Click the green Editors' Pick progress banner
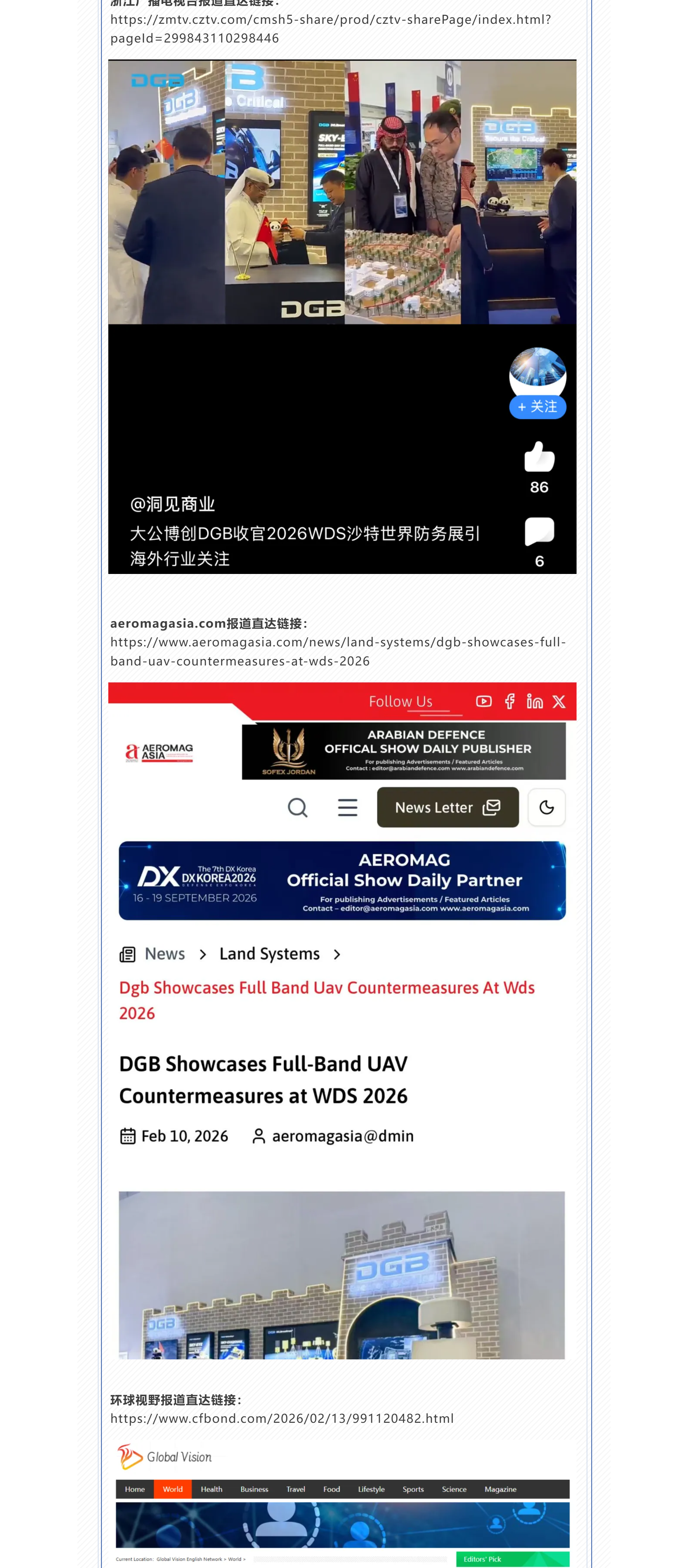 coord(513,1559)
